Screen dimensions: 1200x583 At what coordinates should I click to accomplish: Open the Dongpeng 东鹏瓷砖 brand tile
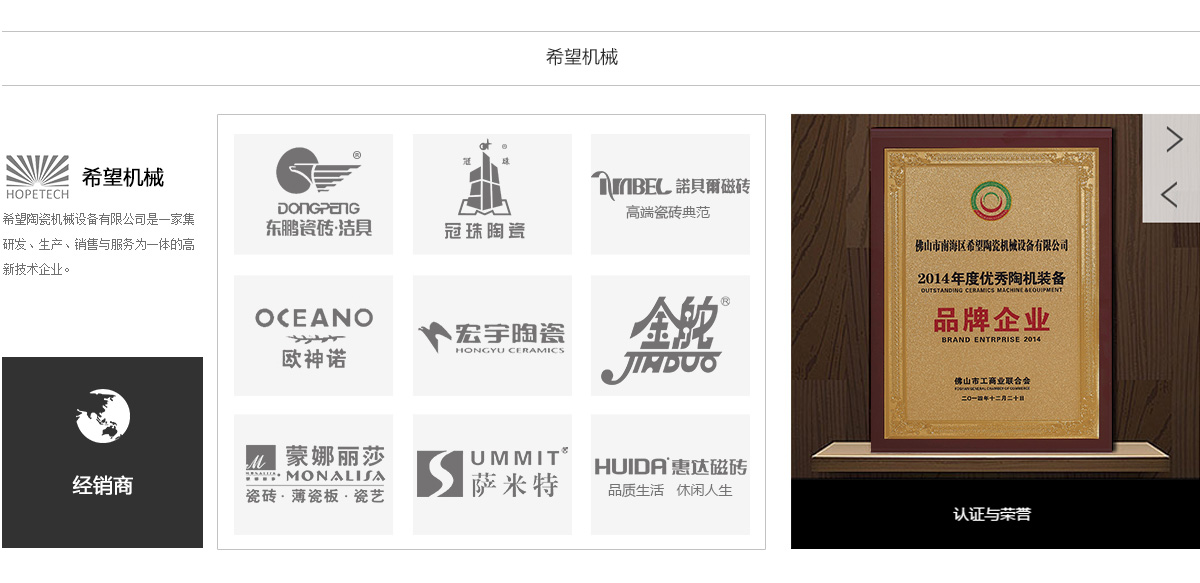pyautogui.click(x=313, y=194)
